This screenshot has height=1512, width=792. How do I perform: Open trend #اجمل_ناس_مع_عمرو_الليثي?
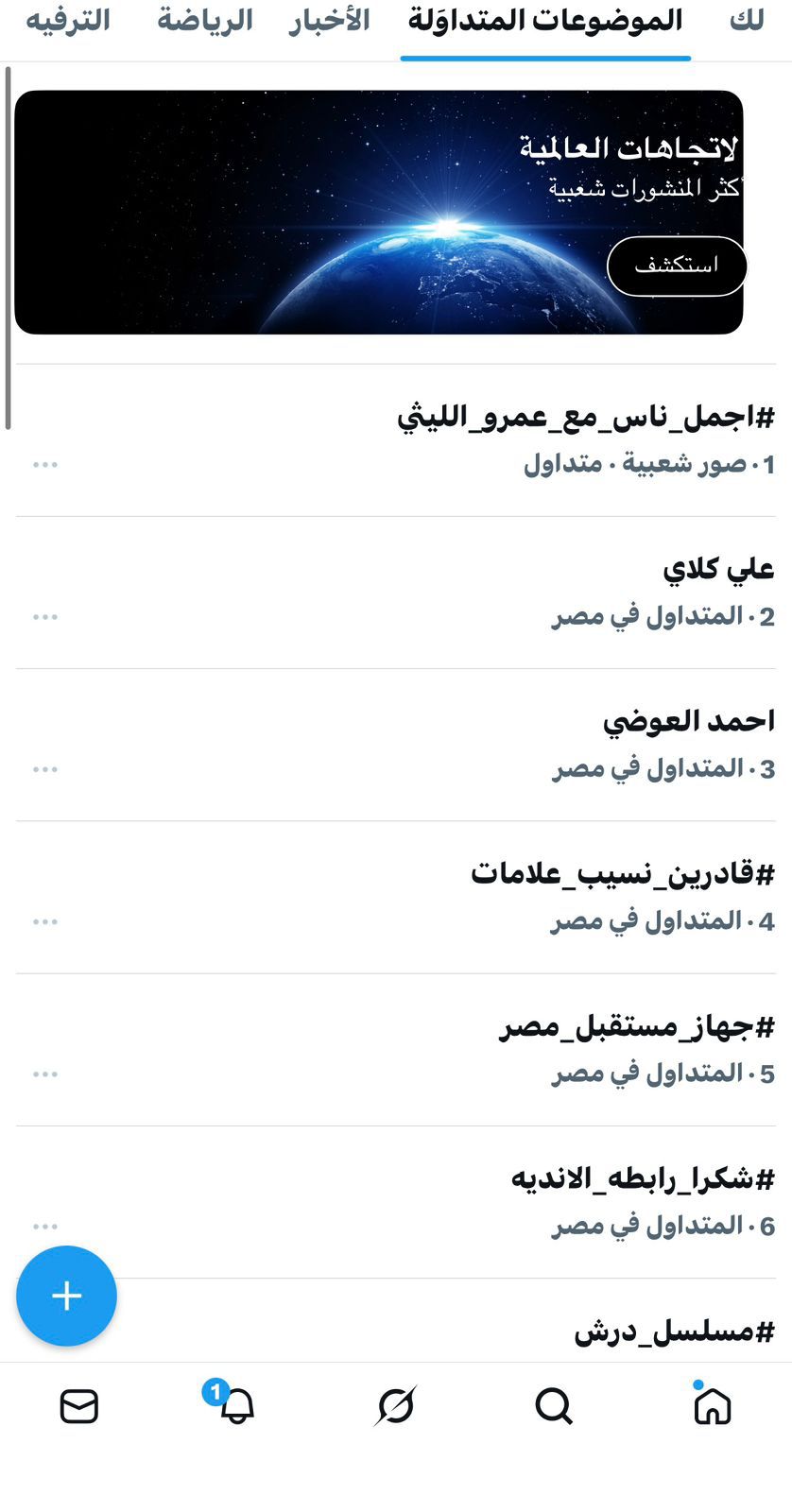point(585,417)
